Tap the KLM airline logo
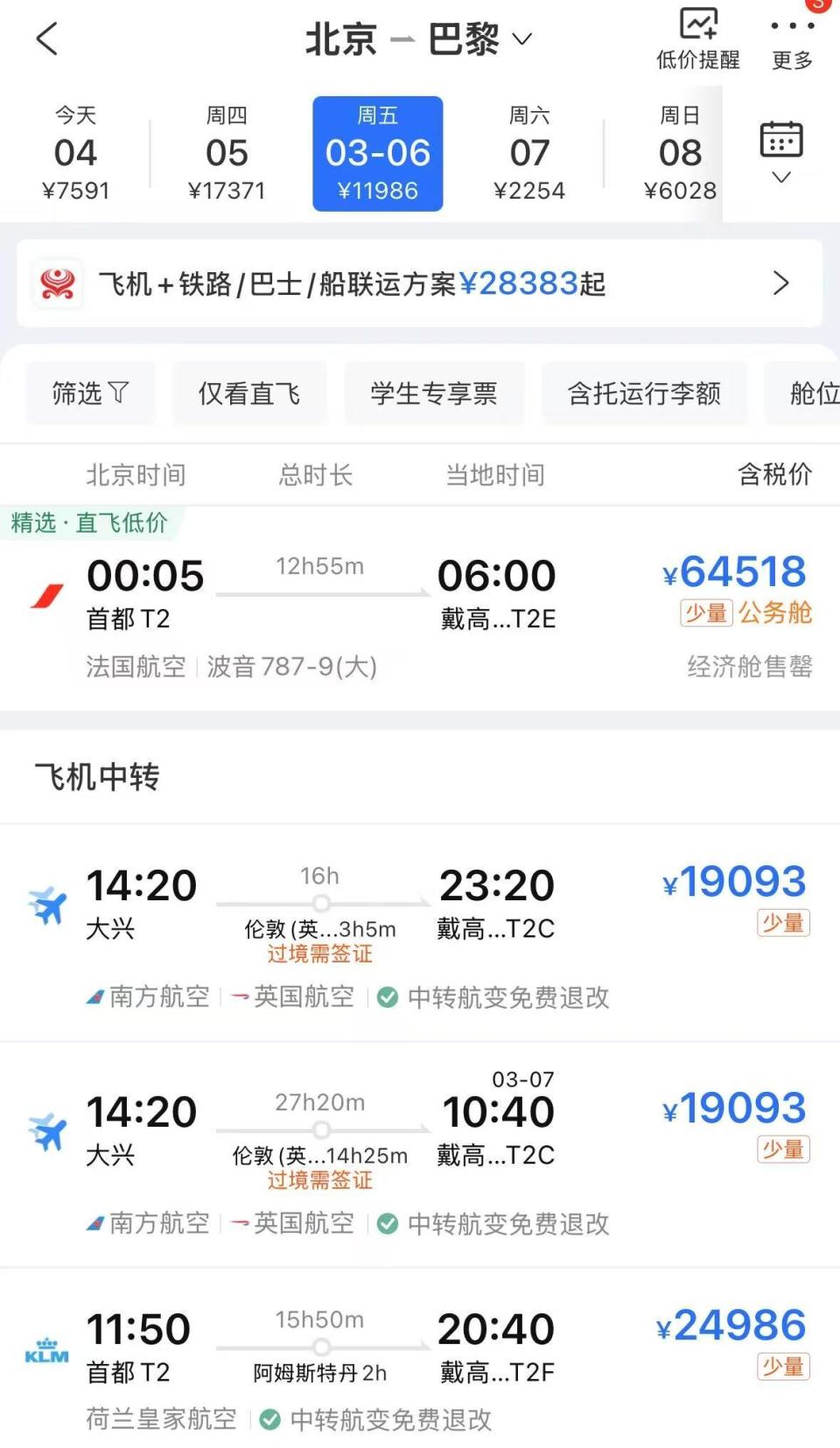 [48, 1347]
